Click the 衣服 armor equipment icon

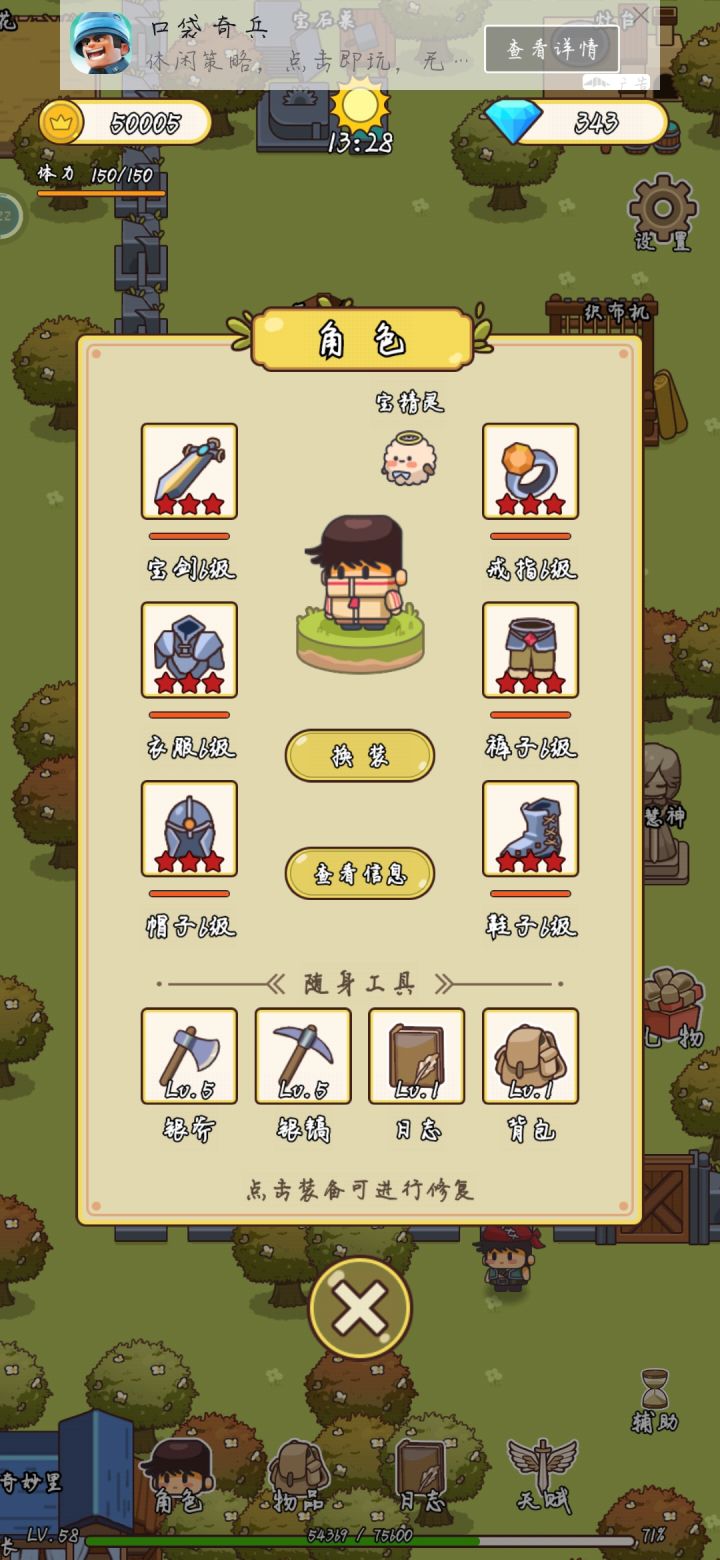[x=189, y=650]
